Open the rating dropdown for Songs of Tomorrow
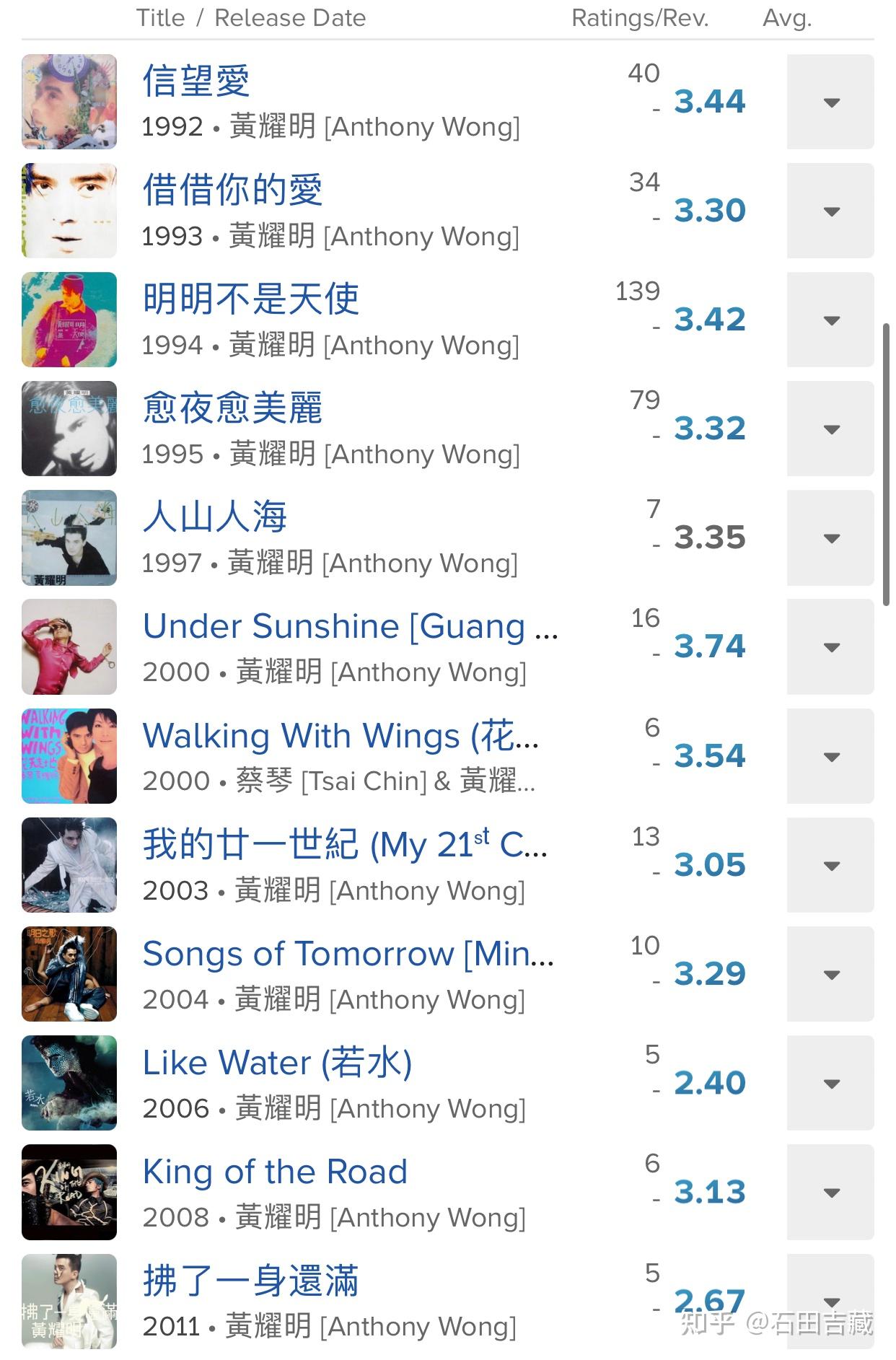The height and width of the screenshot is (1360, 896). 830,974
